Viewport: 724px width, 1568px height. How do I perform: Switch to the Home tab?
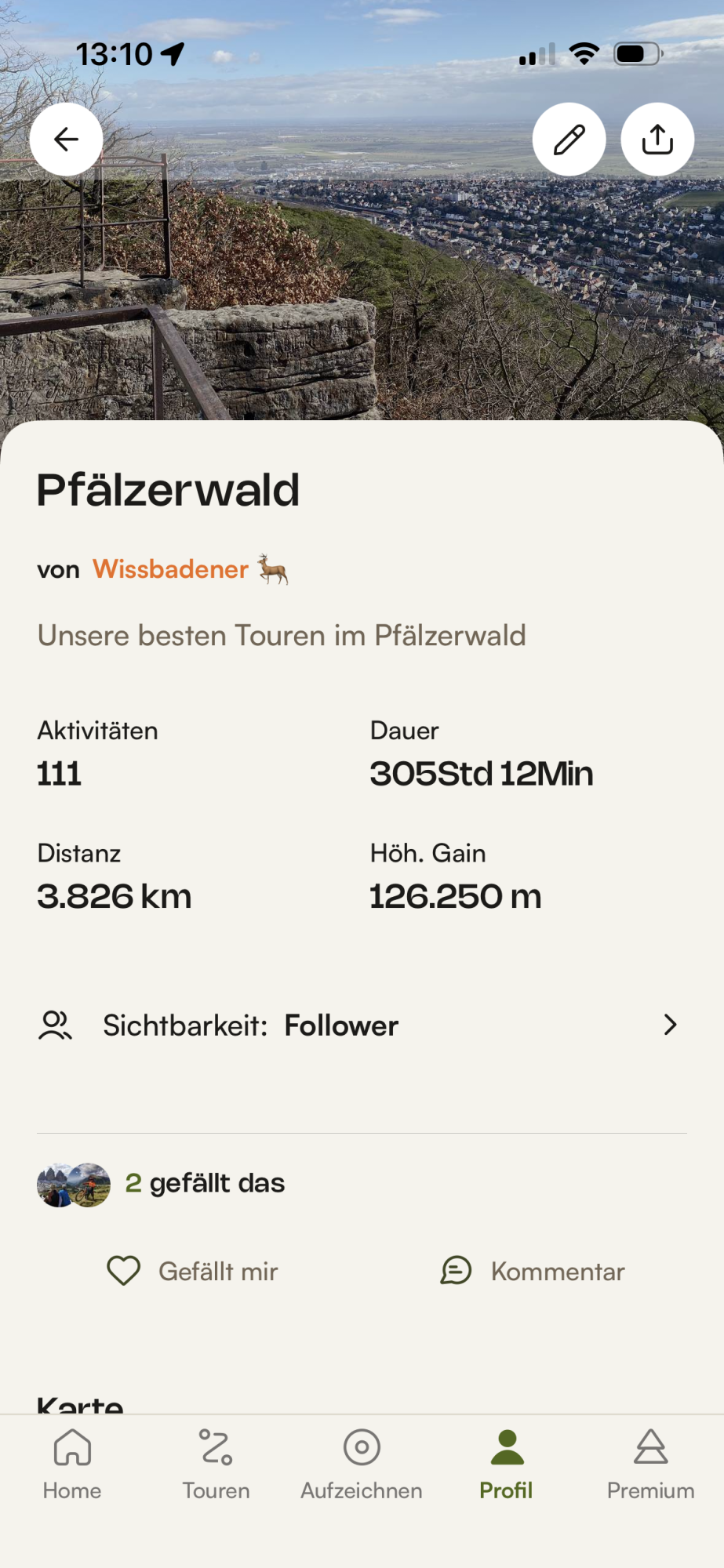point(72,1464)
